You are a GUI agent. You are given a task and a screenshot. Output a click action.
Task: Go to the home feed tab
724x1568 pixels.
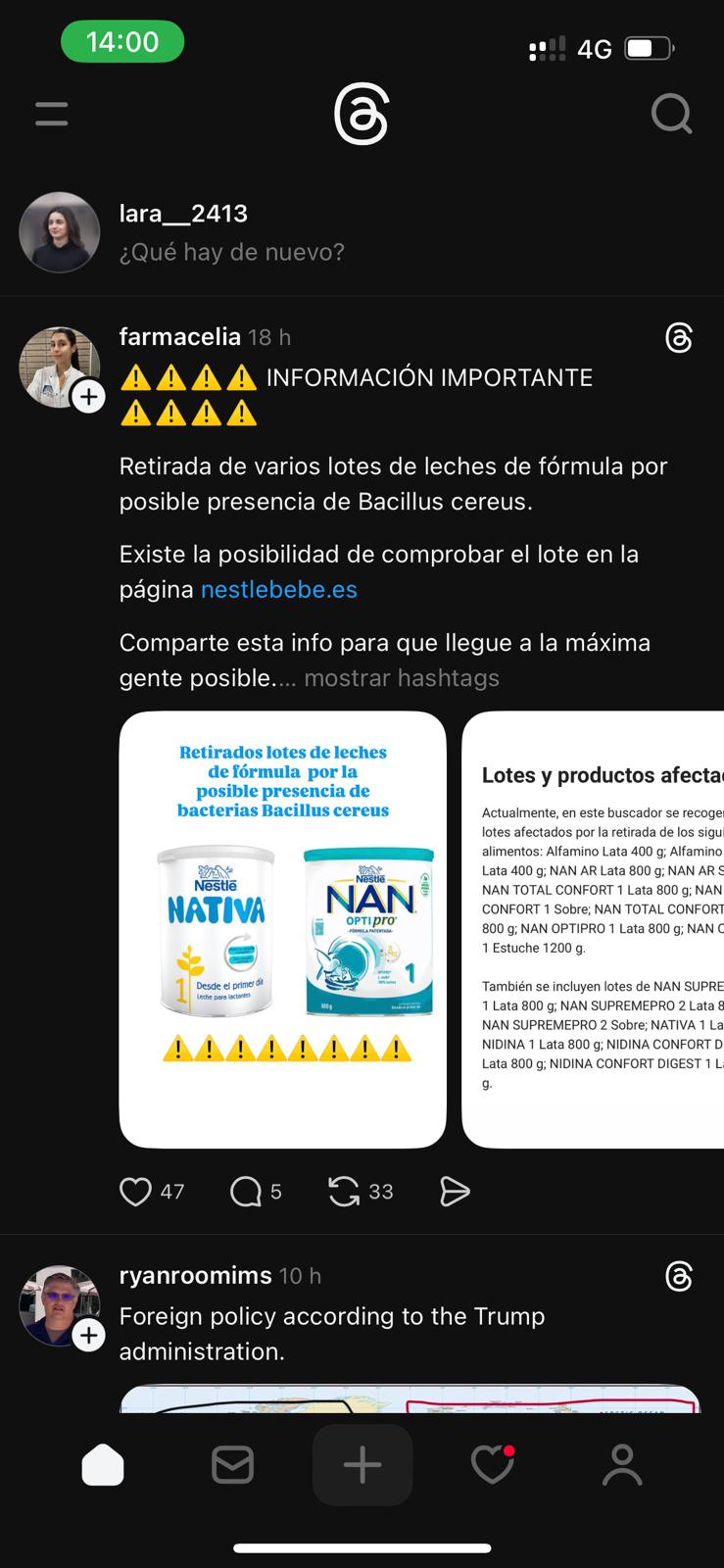pyautogui.click(x=103, y=1465)
